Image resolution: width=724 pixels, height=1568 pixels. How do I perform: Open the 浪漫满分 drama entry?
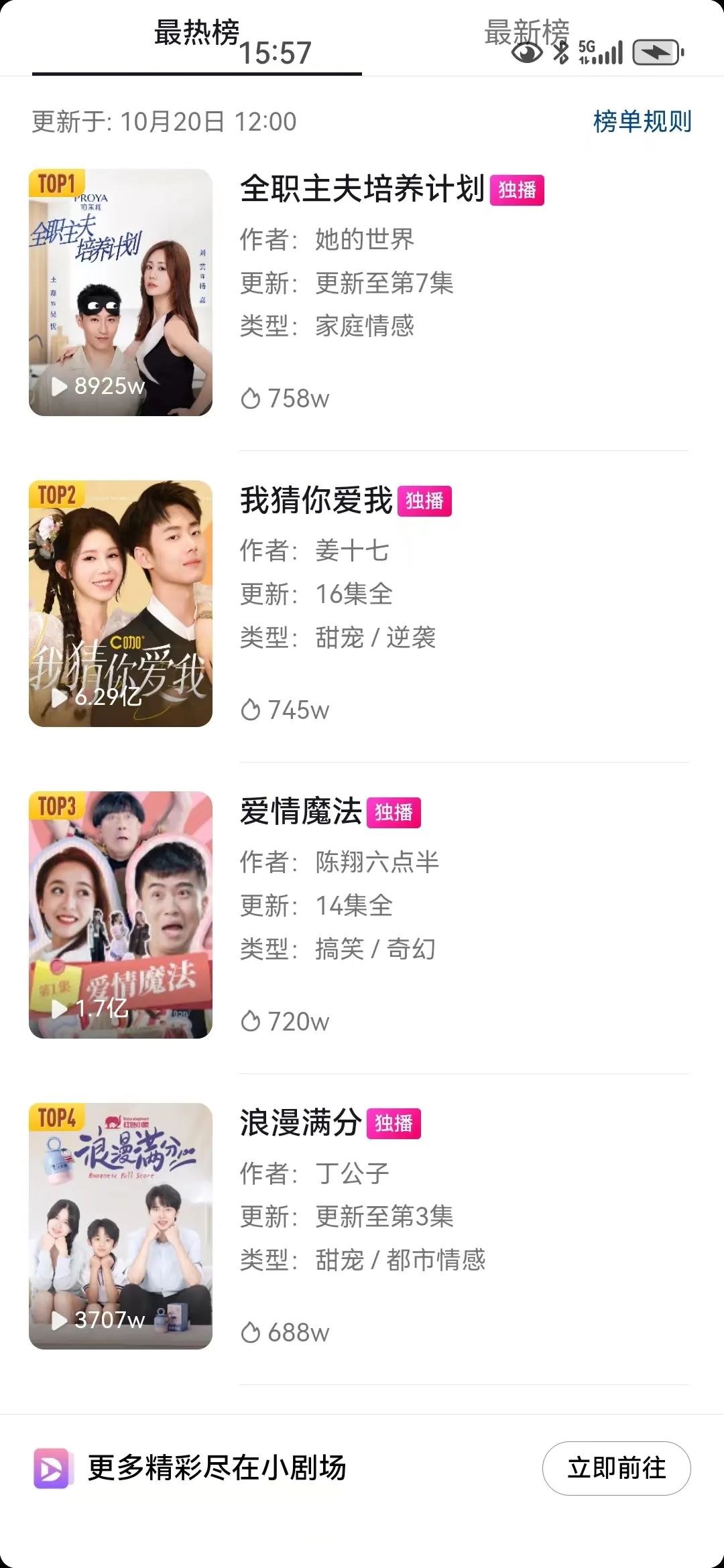pos(300,1123)
